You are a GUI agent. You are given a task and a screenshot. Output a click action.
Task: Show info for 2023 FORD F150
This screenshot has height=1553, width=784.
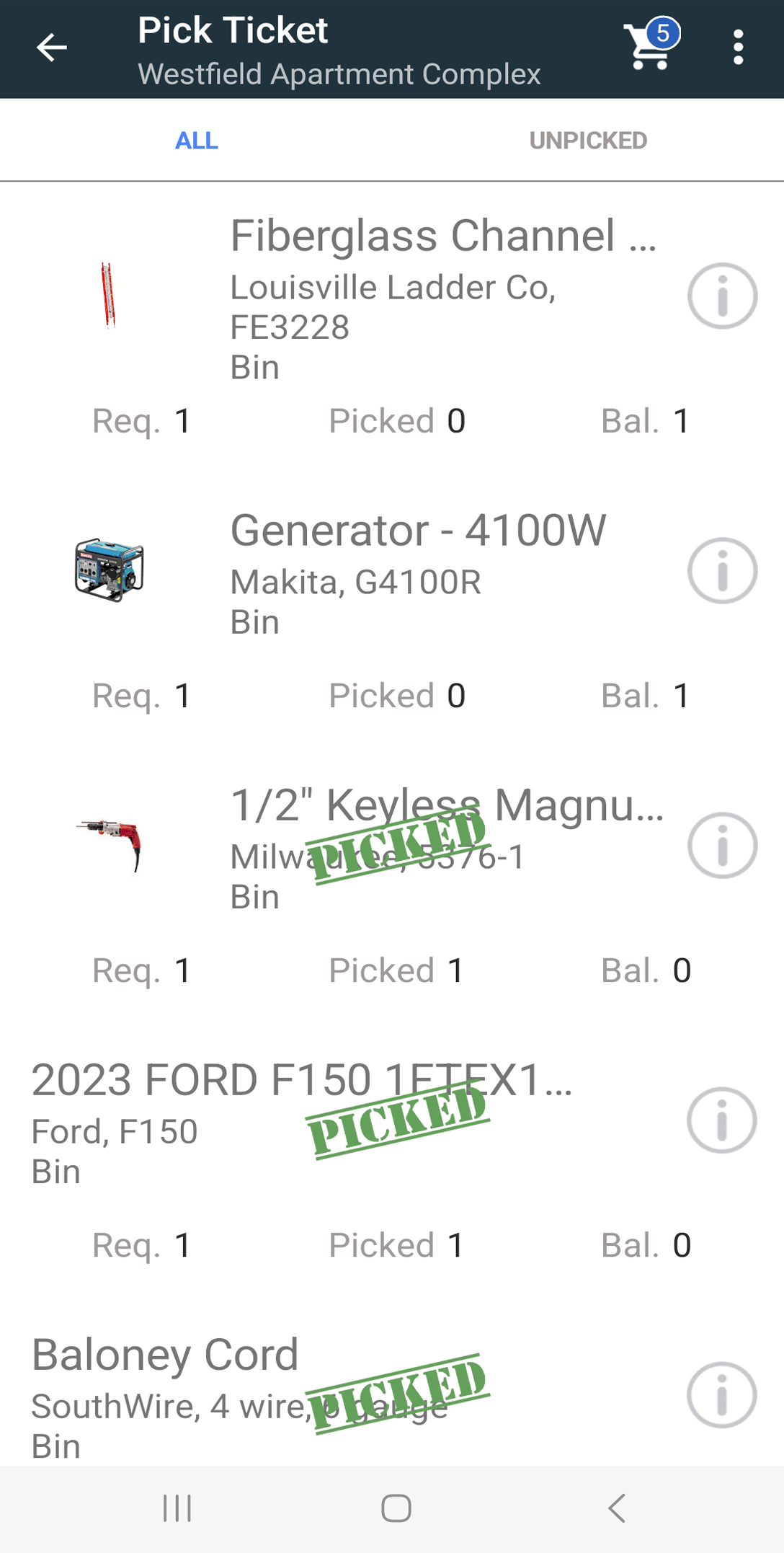coord(722,1120)
